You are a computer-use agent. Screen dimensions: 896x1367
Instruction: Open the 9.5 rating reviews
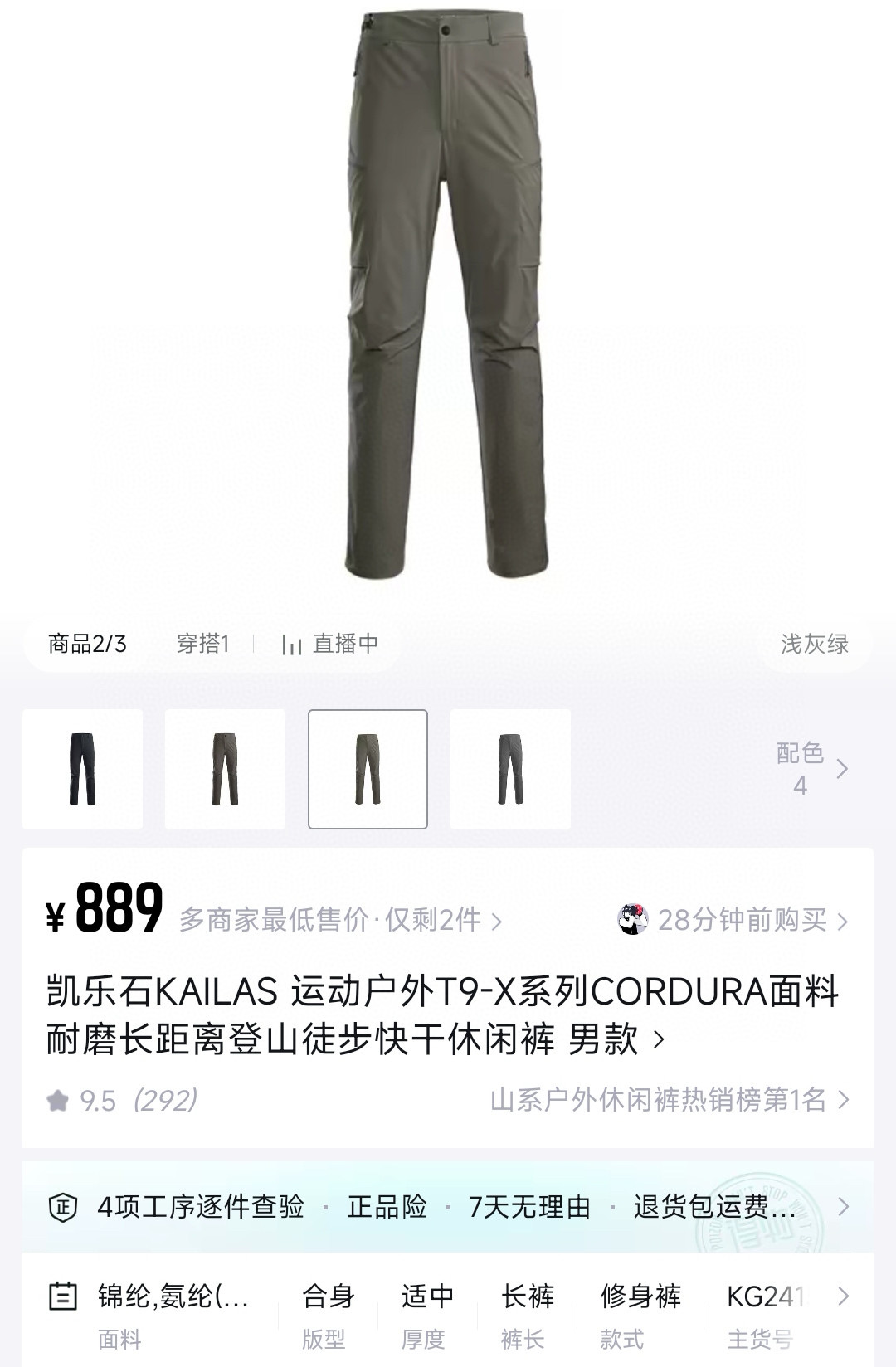[124, 1101]
